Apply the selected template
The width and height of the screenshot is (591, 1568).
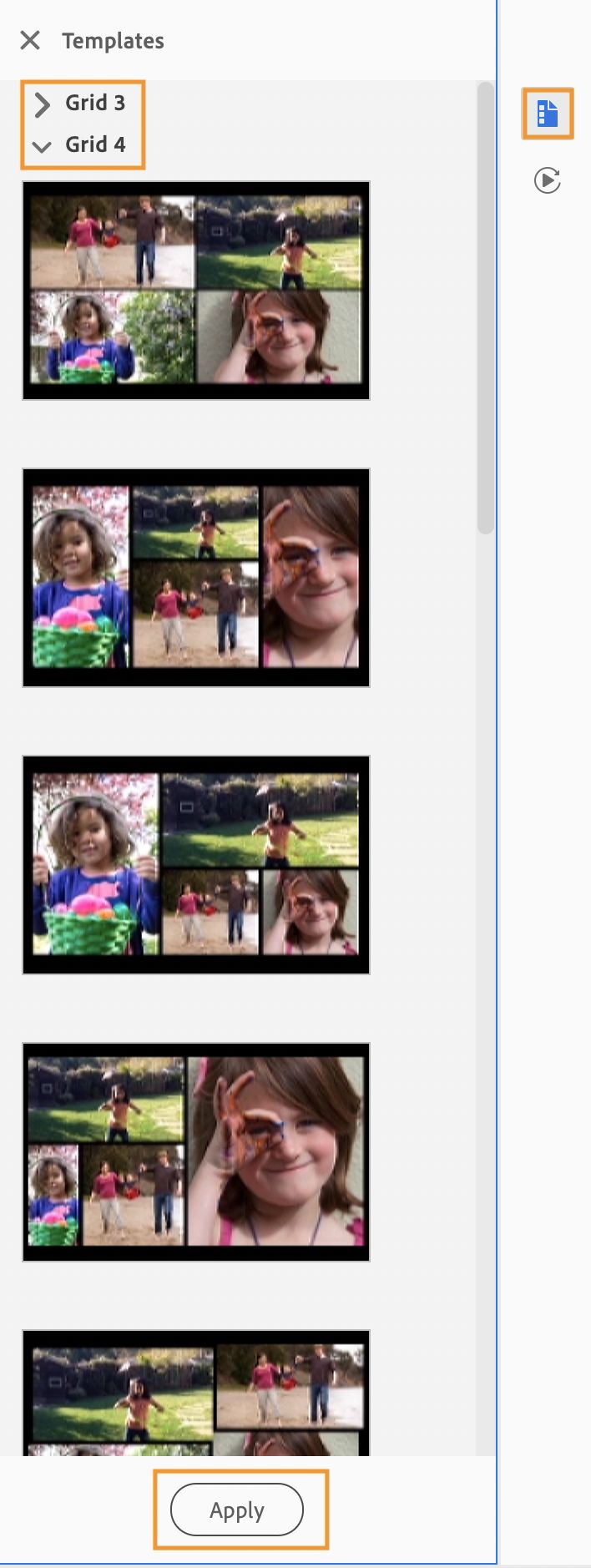[237, 1510]
